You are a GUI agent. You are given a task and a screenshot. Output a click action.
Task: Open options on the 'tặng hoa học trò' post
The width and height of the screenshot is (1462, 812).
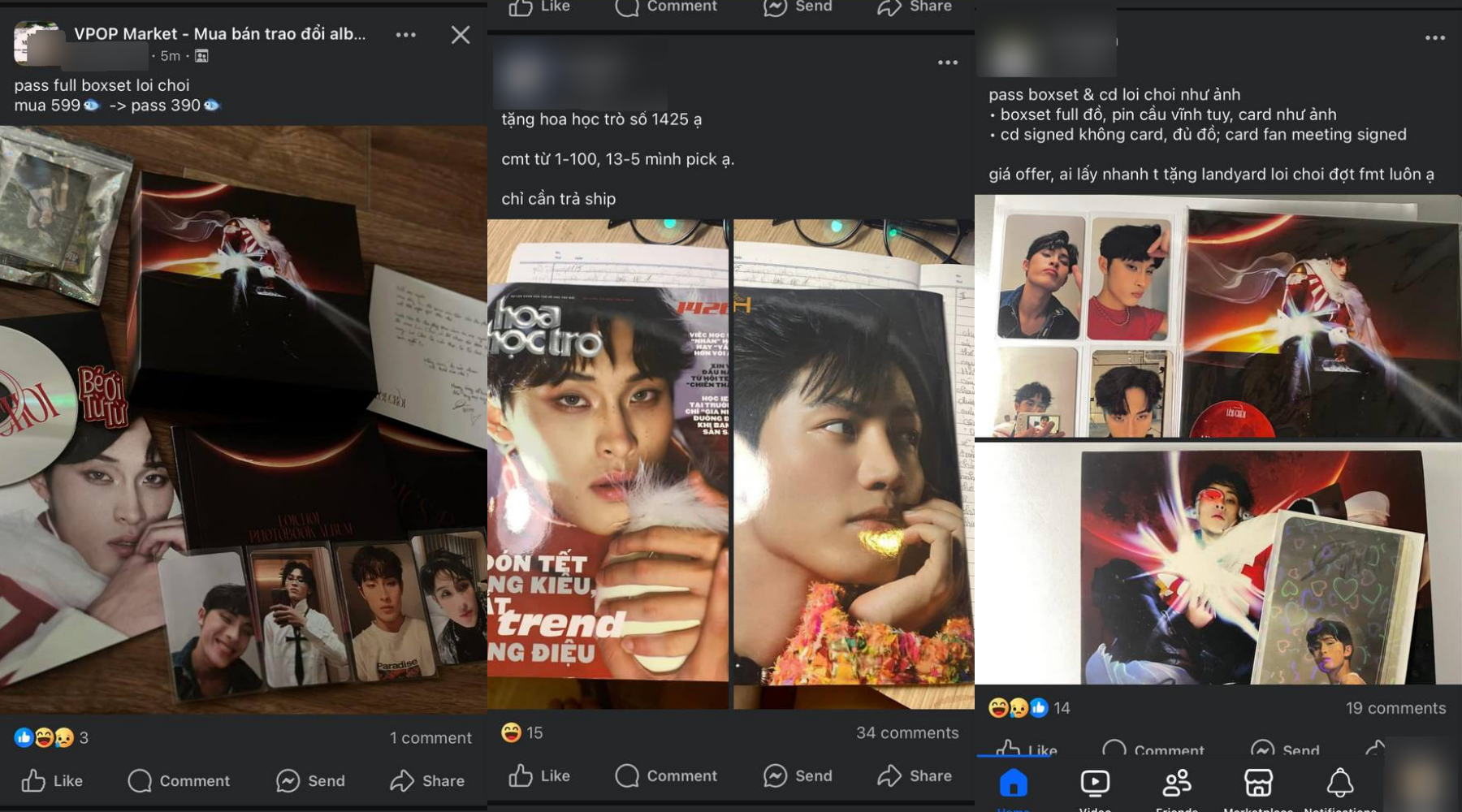click(947, 63)
